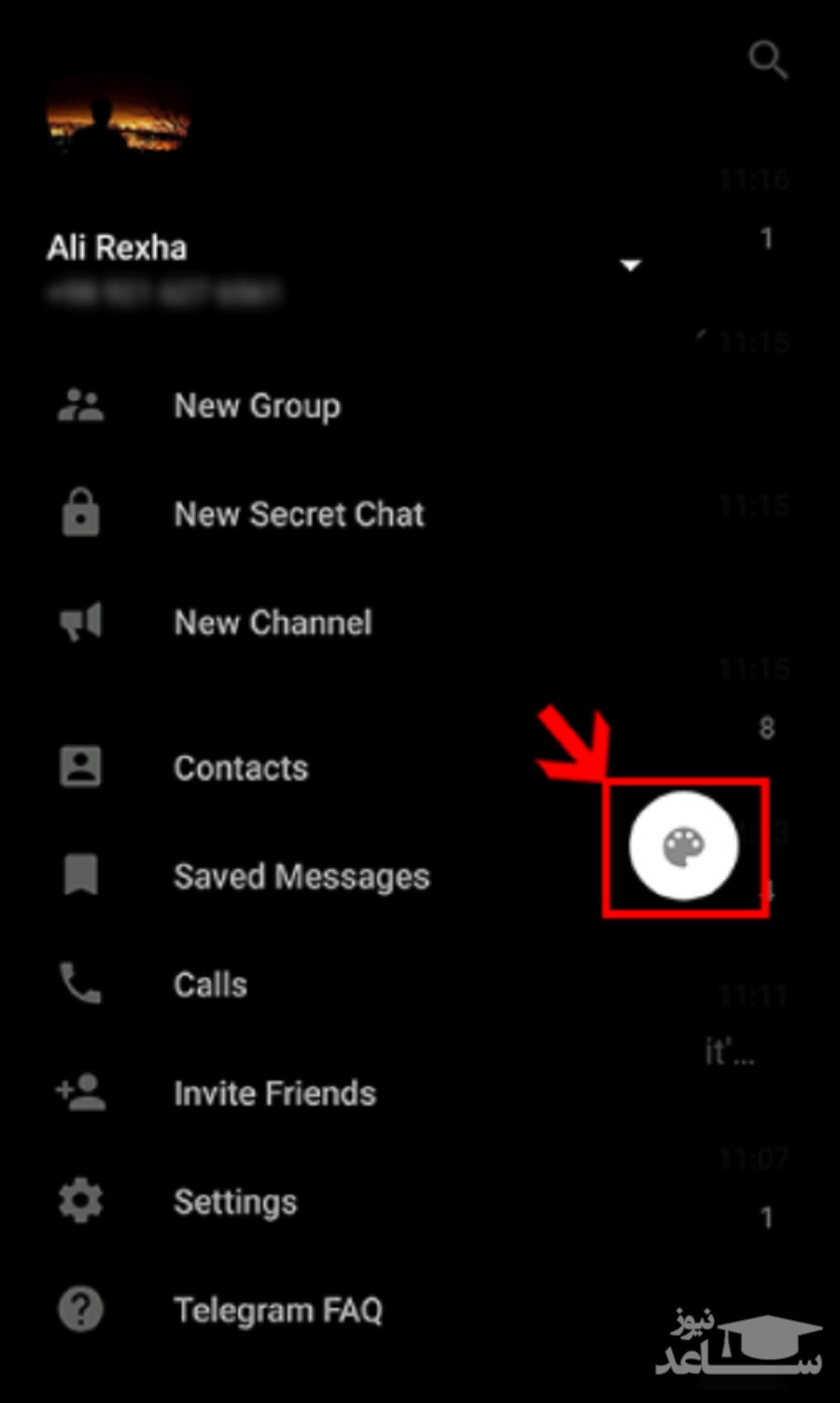This screenshot has height=1403, width=840.
Task: Tap the theme palette floating button
Action: 684,846
